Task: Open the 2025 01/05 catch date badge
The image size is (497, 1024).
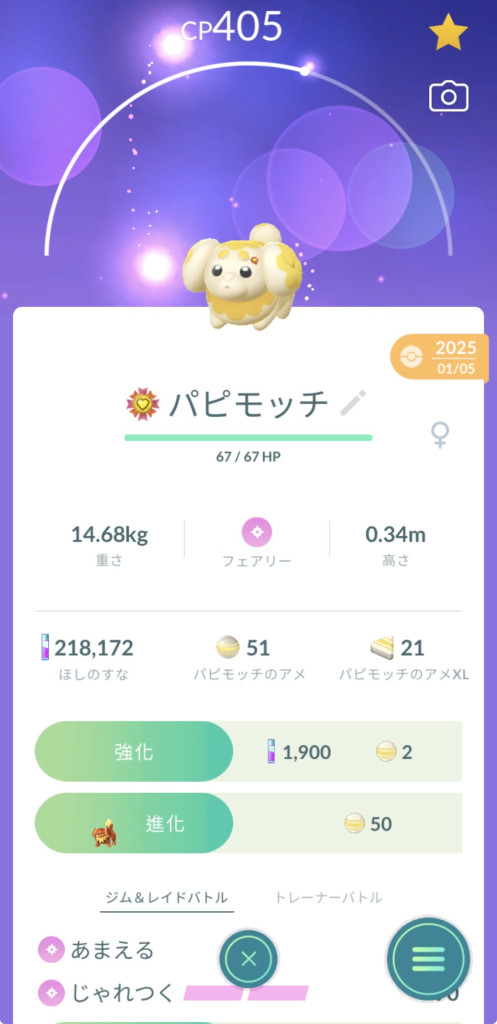Action: point(440,358)
